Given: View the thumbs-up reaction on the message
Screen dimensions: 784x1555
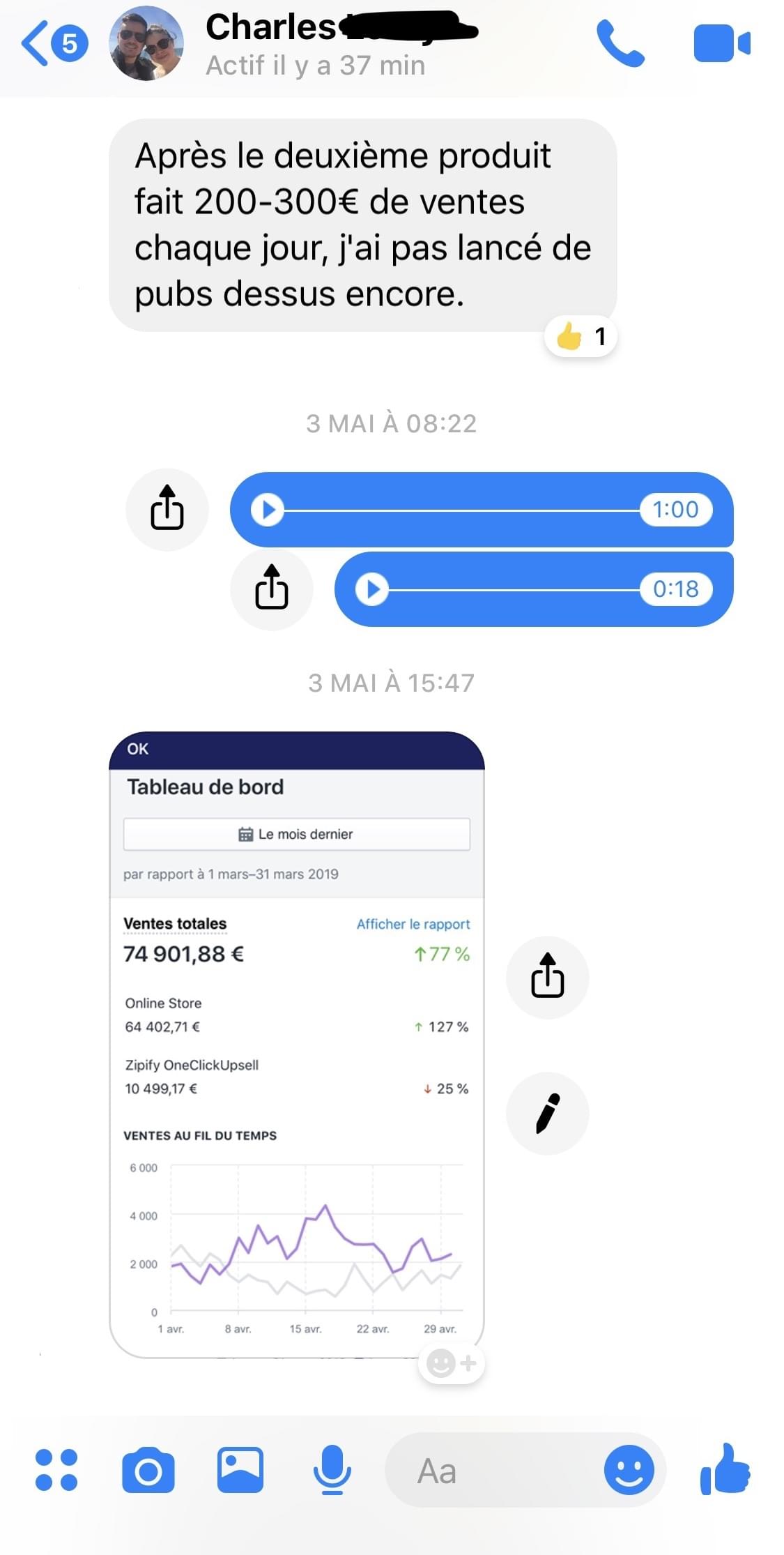Looking at the screenshot, I should coord(581,337).
